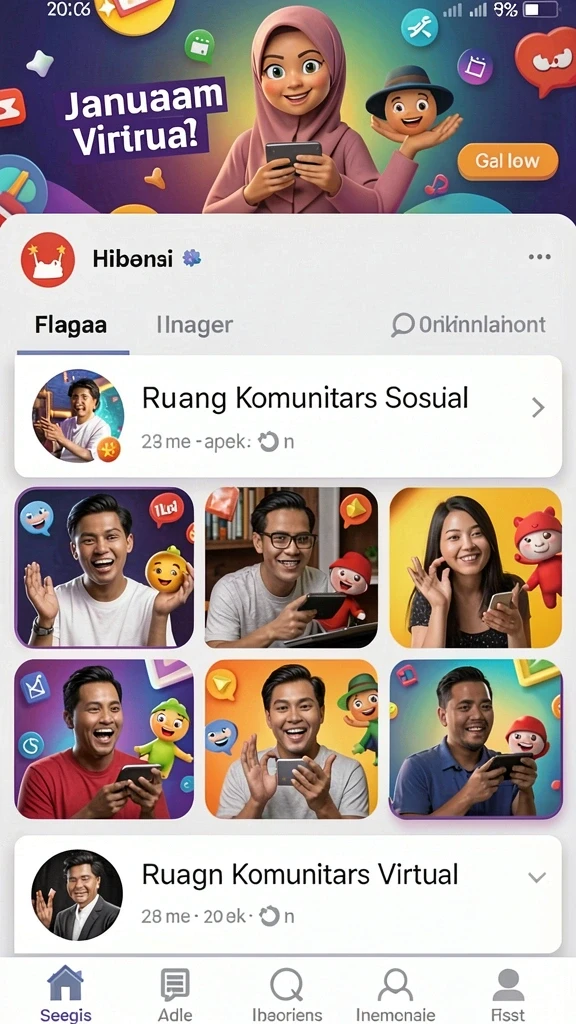The height and width of the screenshot is (1024, 576).
Task: Open tile of man in blue polo
Action: [475, 739]
